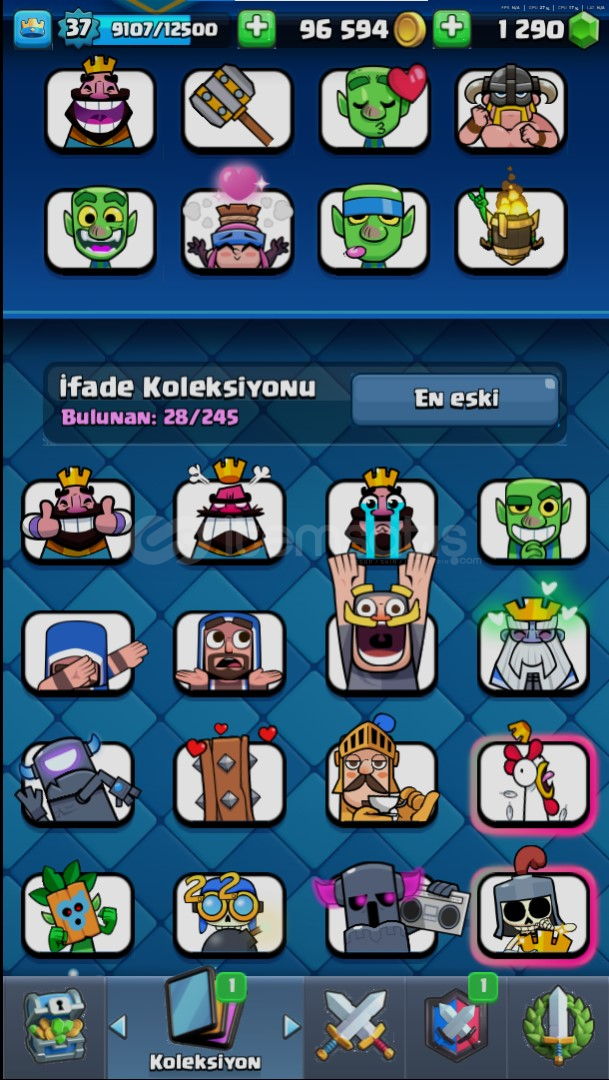This screenshot has height=1080, width=609.
Task: Tap the green plus beside the experience bar
Action: point(256,30)
